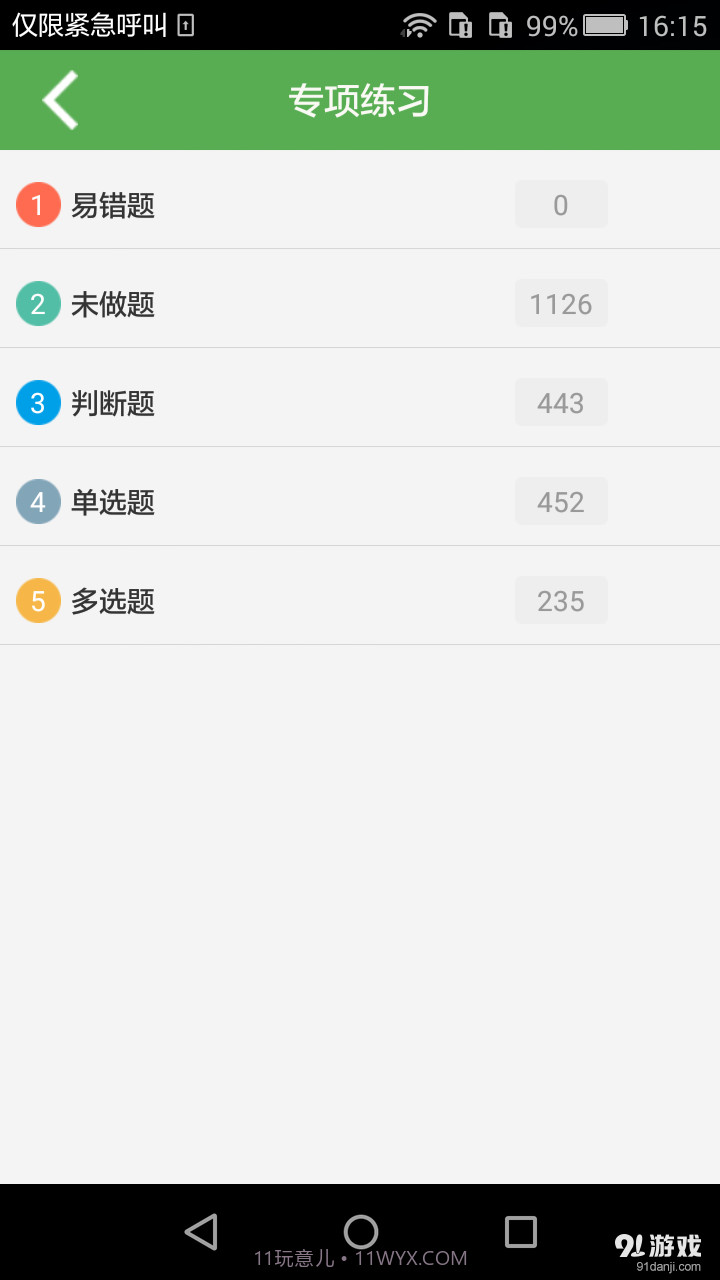Tap the yellow numbered circle for 多选题
This screenshot has width=720, height=1280.
click(38, 600)
